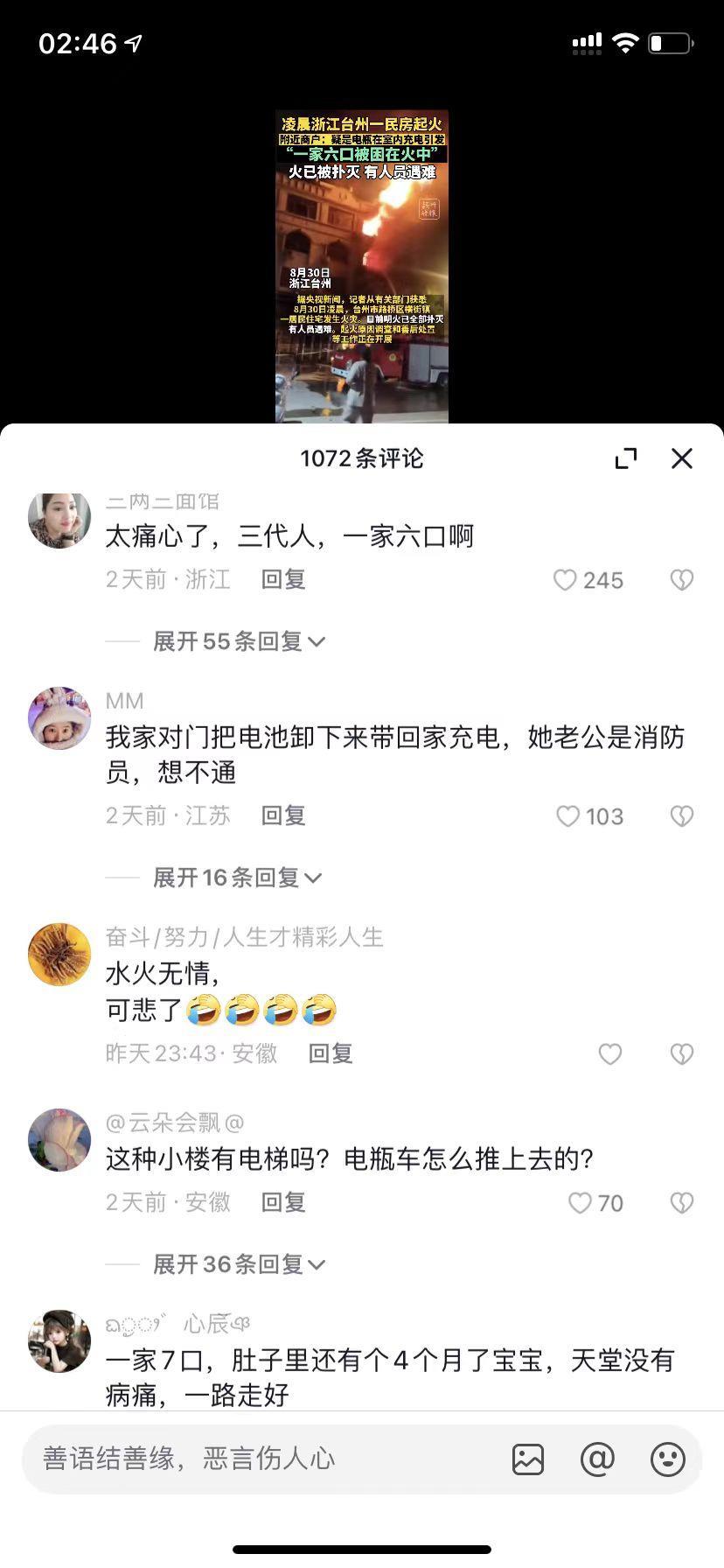The height and width of the screenshot is (1568, 724).
Task: Open MM's profile avatar
Action: pyautogui.click(x=59, y=718)
